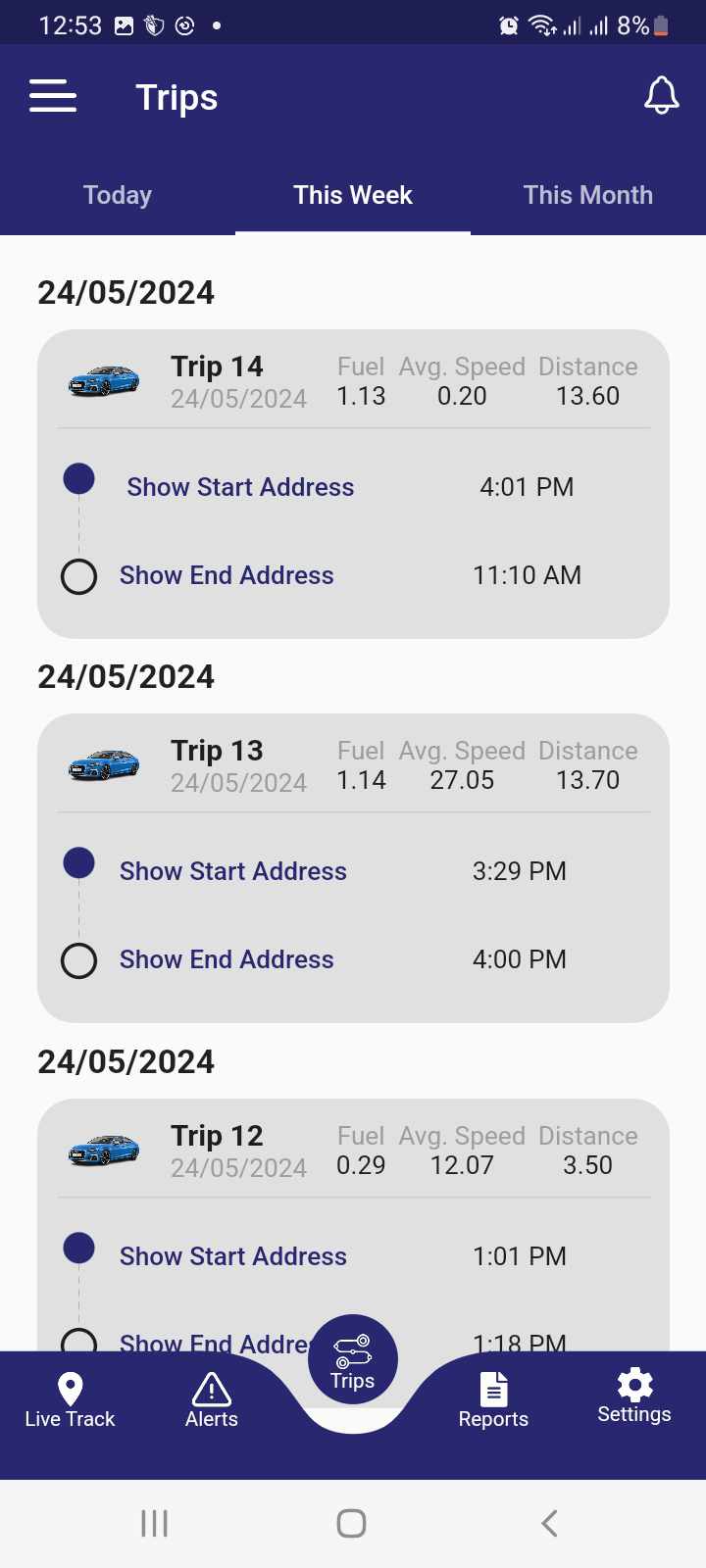Show End Address for Trip 13
This screenshot has width=706, height=1568.
(226, 959)
